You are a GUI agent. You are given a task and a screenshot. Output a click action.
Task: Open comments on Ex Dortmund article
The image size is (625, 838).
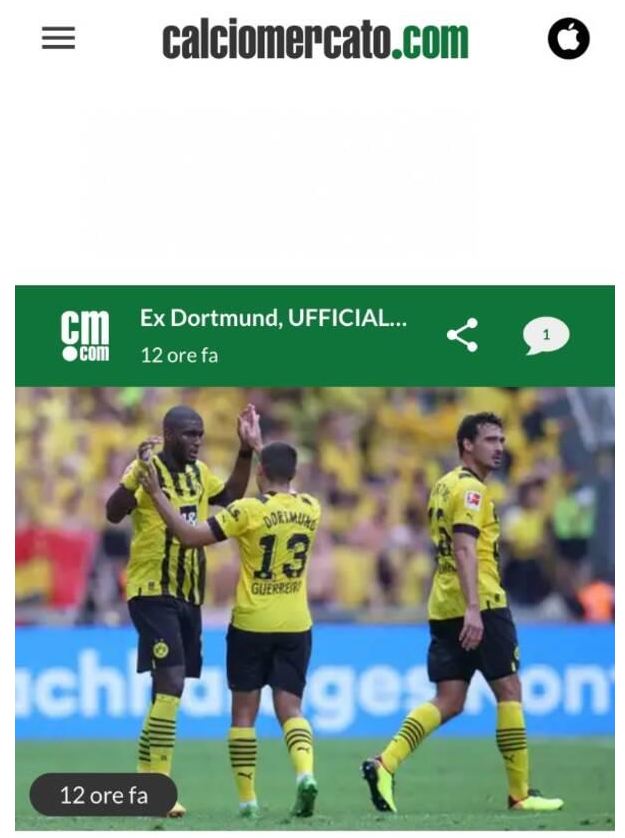[x=545, y=336]
